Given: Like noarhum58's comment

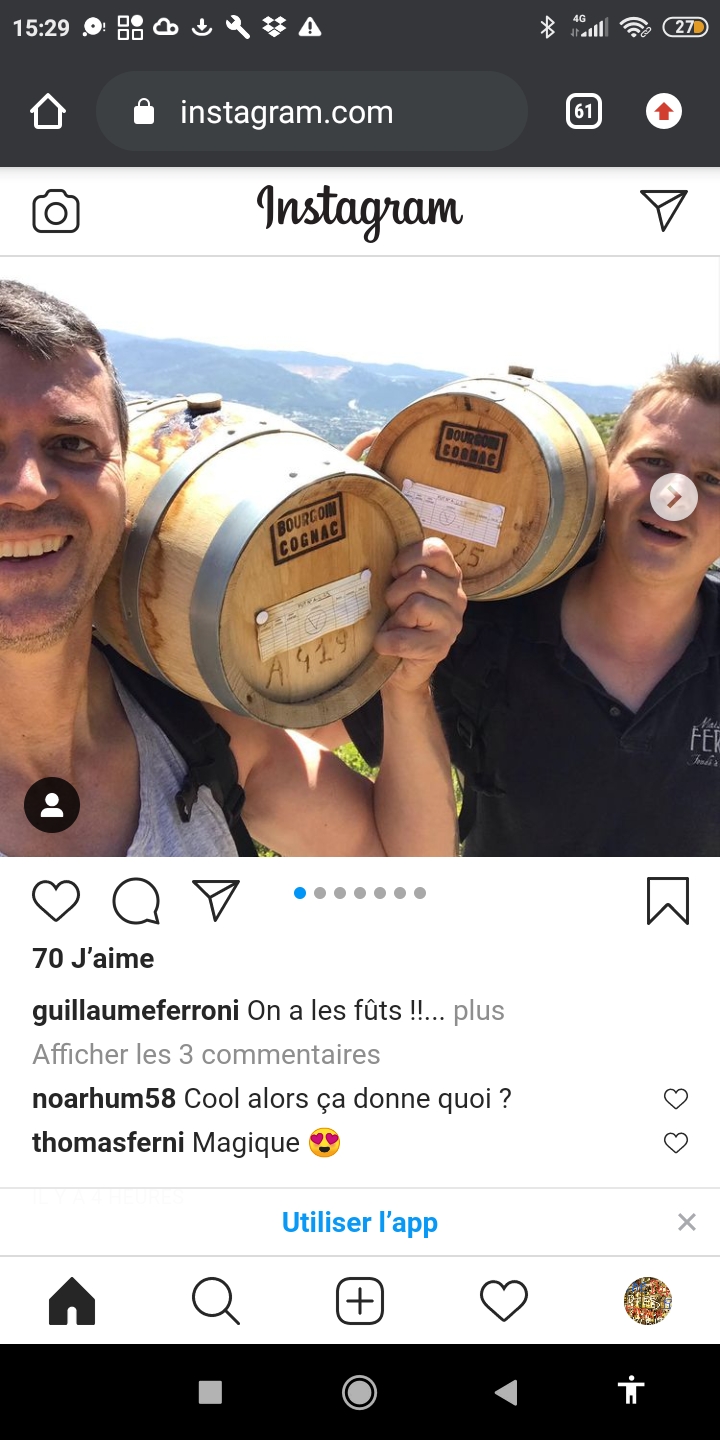Looking at the screenshot, I should tap(676, 1099).
